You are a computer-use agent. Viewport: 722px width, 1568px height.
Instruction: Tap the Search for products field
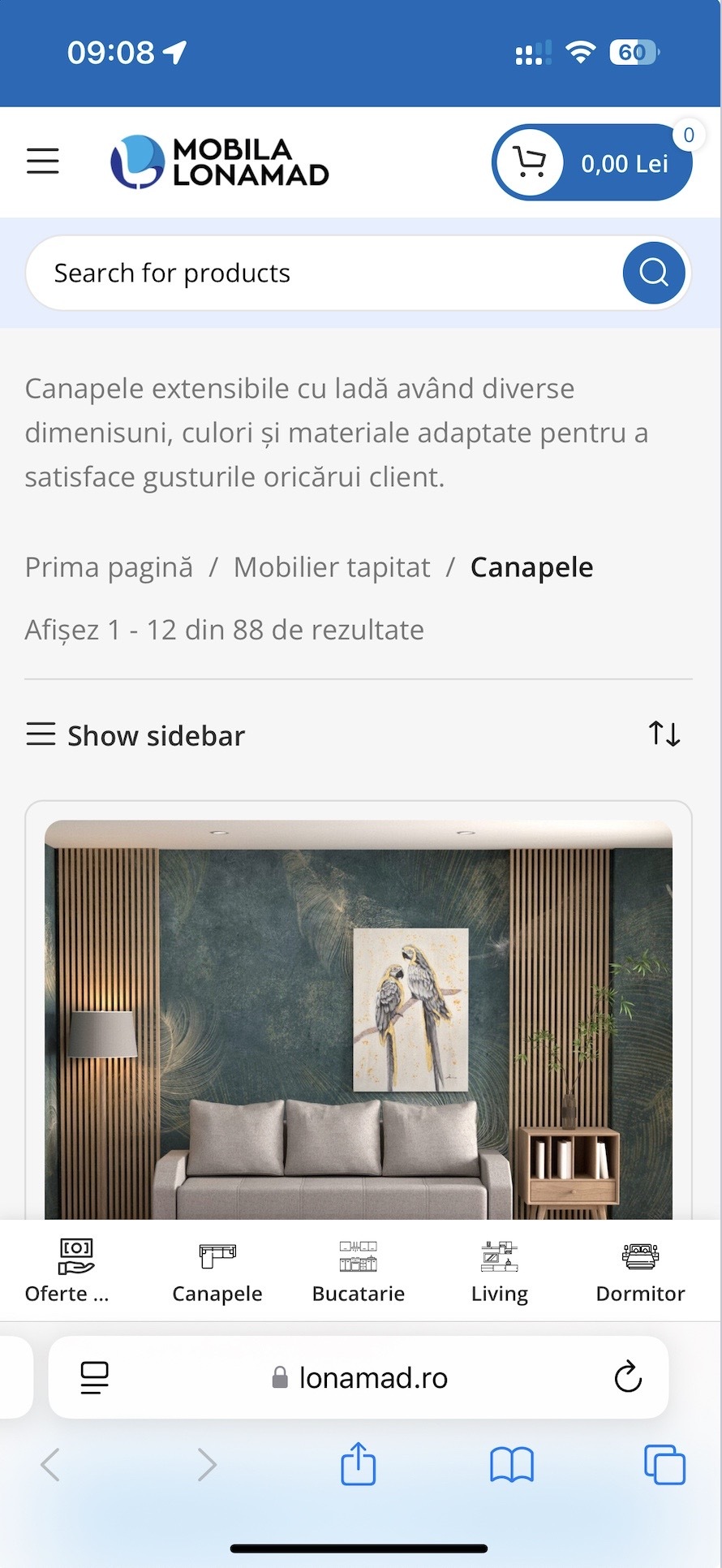point(324,274)
